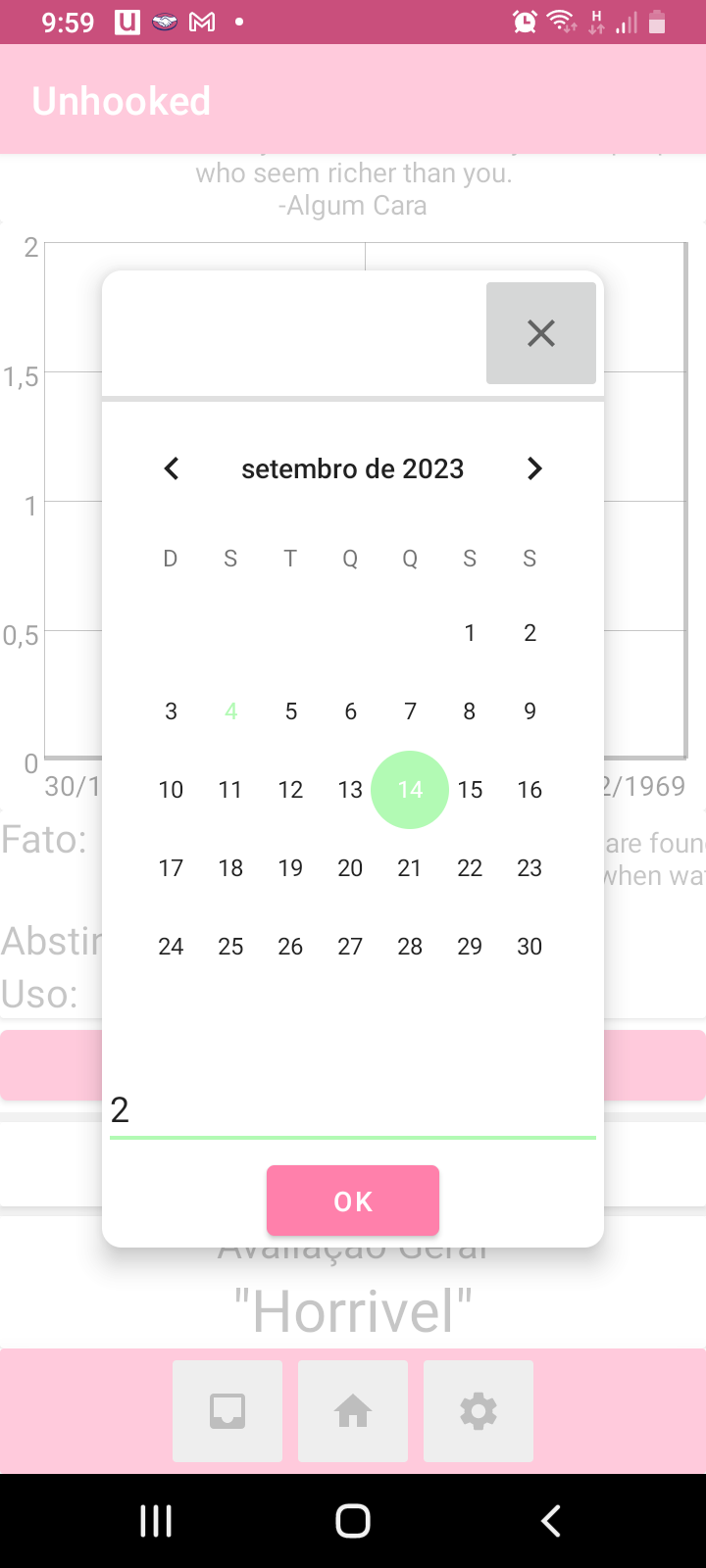This screenshot has height=1568, width=706.
Task: Pick the 30th of September
Action: (529, 947)
